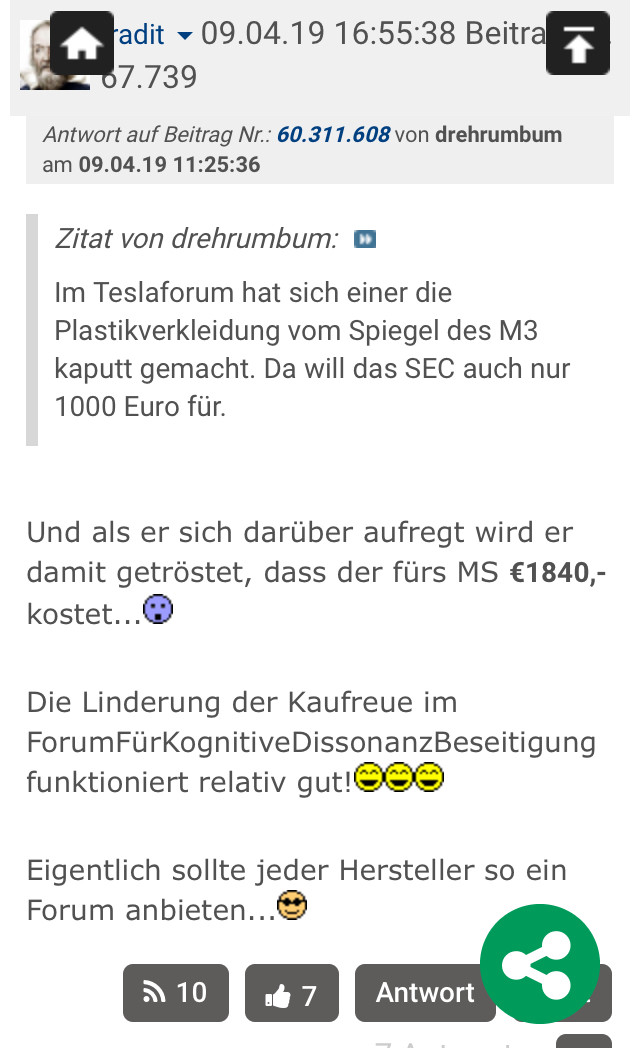Open referenced post number 60.311.608
The width and height of the screenshot is (640, 1048).
pyautogui.click(x=333, y=134)
